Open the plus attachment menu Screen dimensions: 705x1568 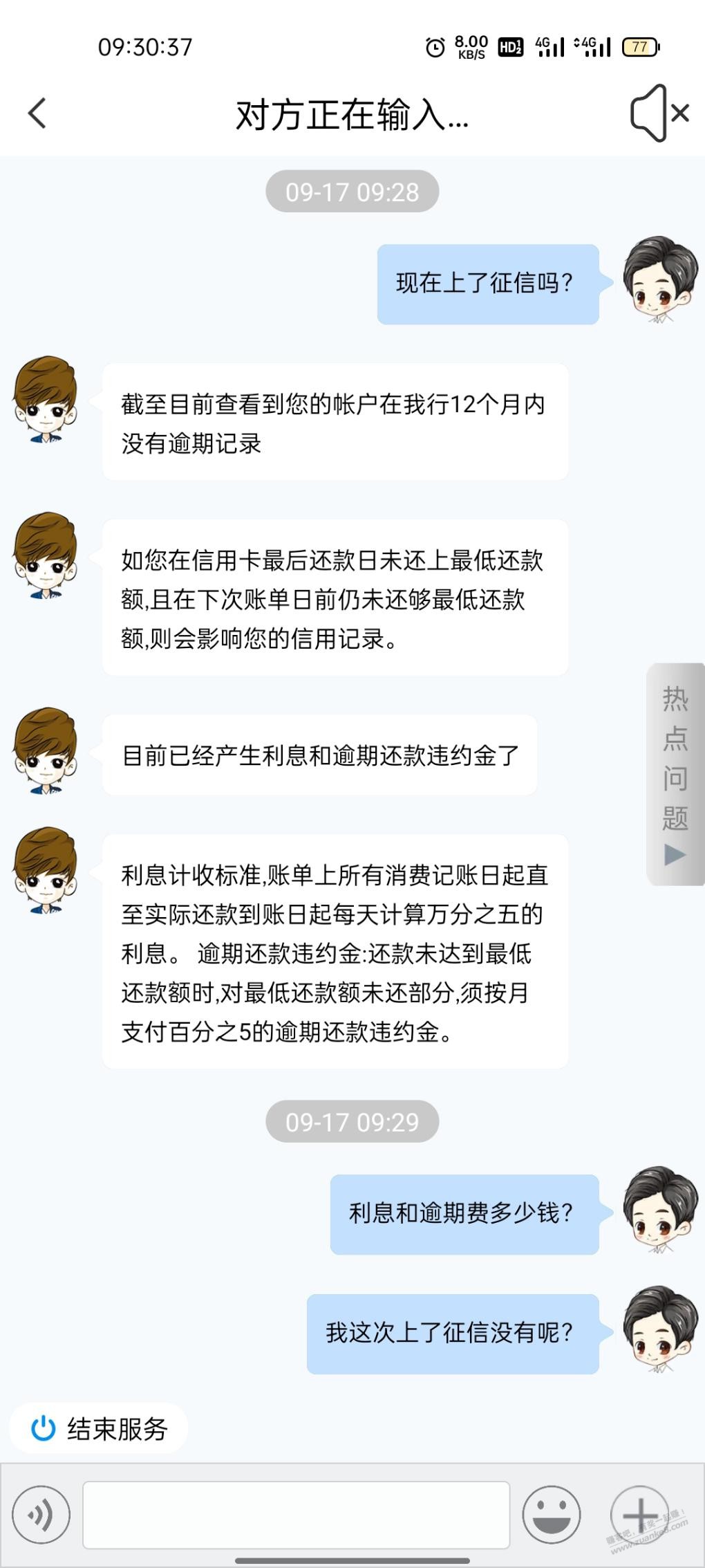pos(639,1515)
